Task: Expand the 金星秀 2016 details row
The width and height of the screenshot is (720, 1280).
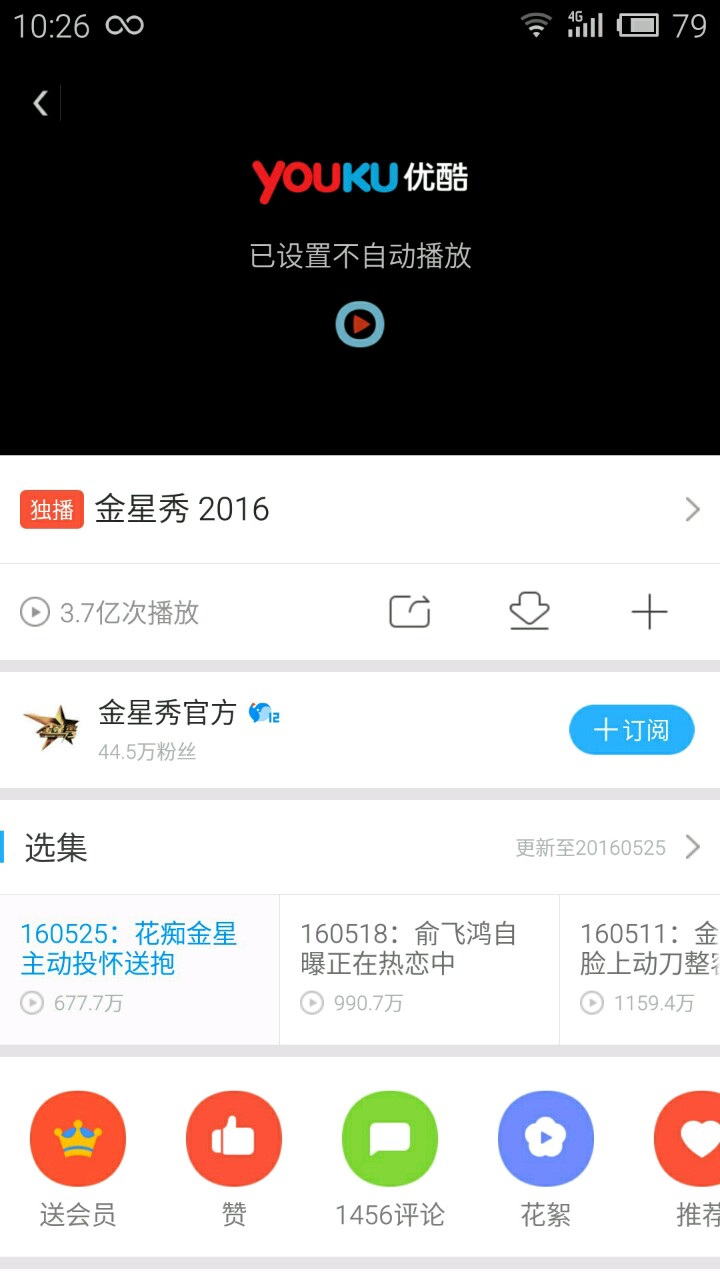Action: click(691, 510)
